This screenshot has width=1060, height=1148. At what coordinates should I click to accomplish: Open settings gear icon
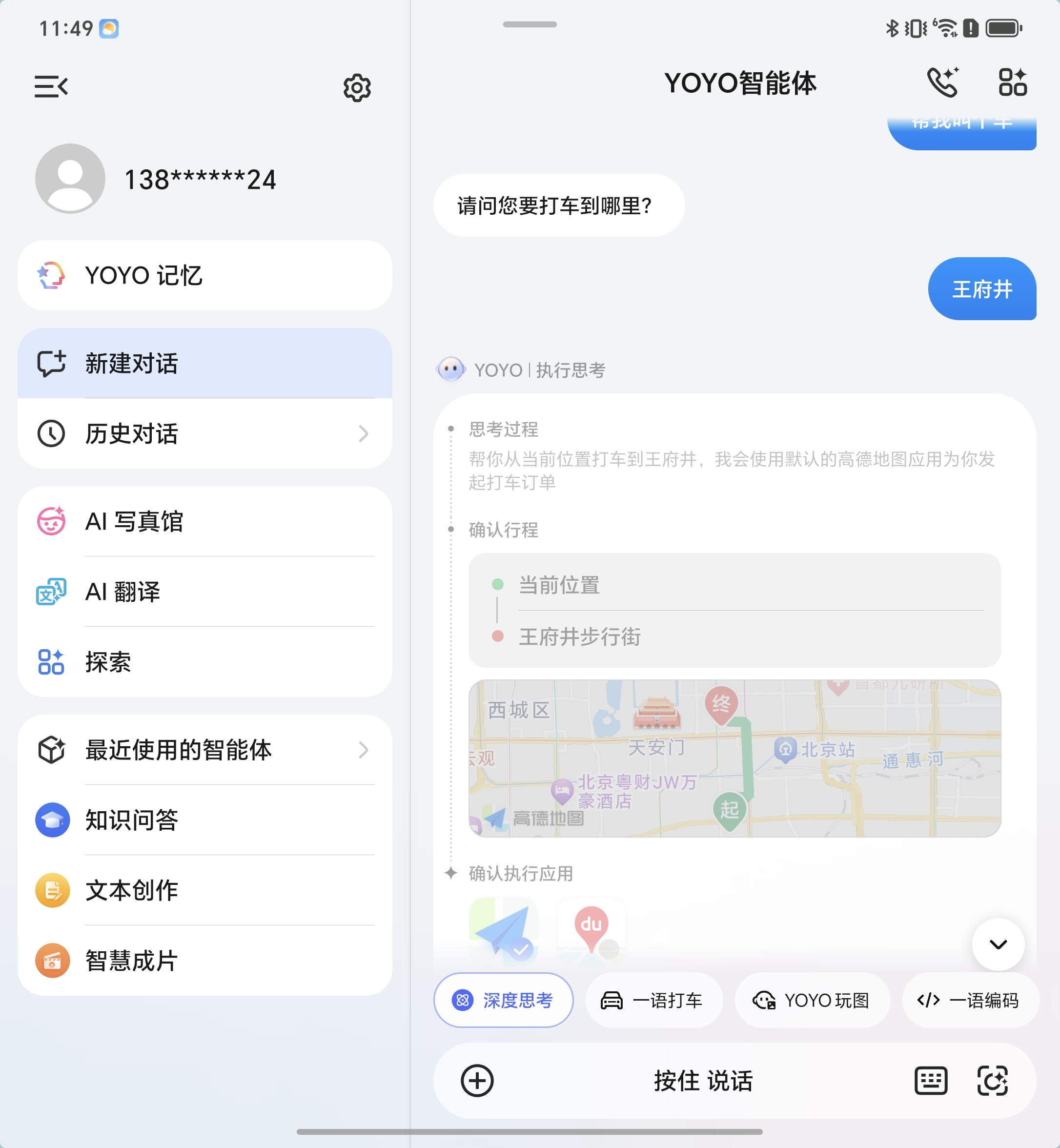click(357, 88)
